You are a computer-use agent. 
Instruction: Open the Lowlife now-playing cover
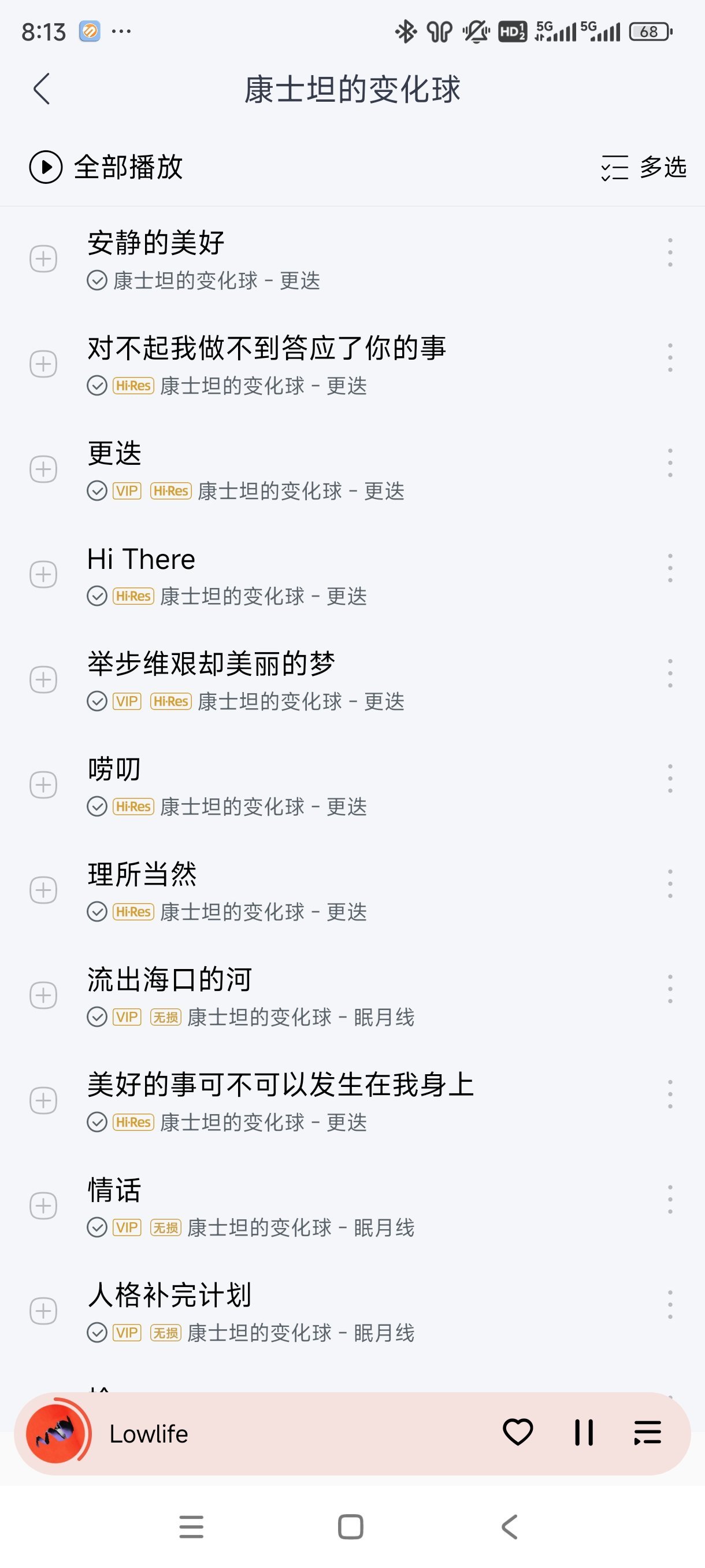click(57, 1433)
